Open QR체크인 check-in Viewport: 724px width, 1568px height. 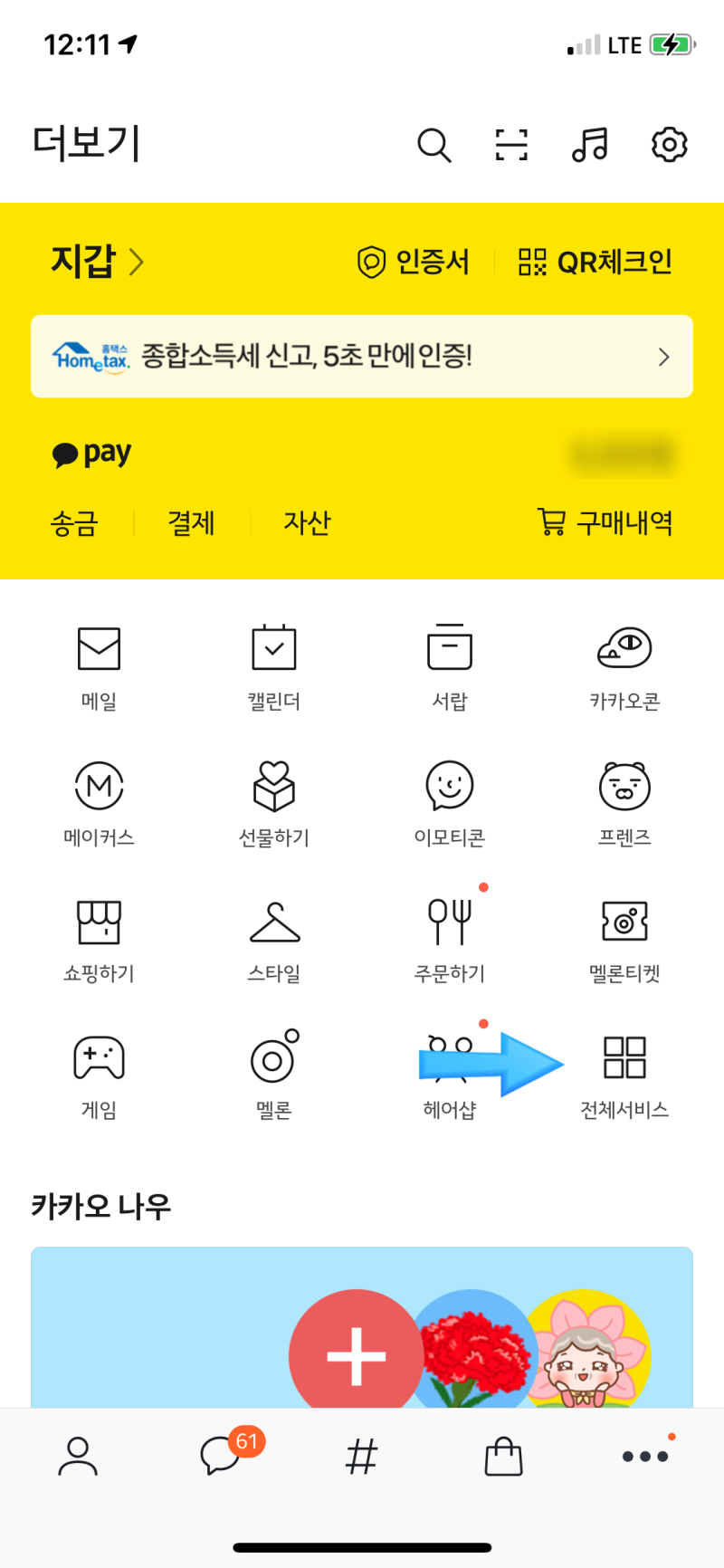pos(597,262)
